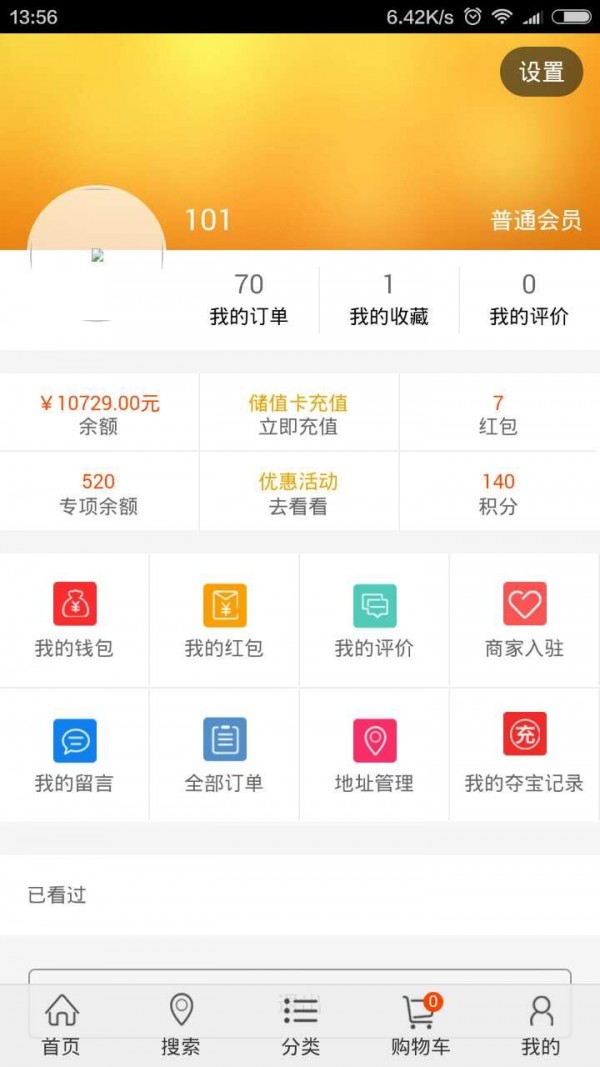
Task: Open 我的订单 with 70 orders
Action: coord(249,299)
